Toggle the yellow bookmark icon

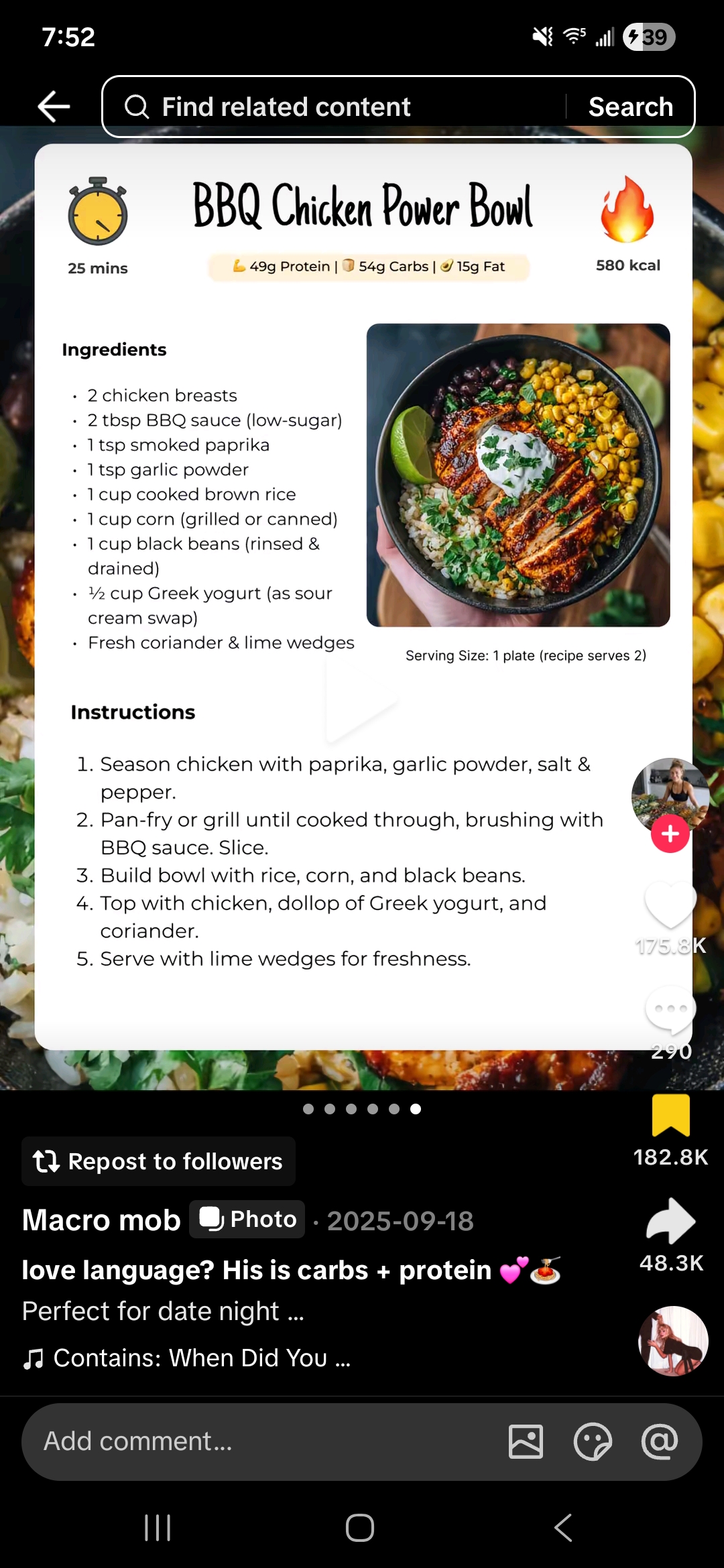click(x=670, y=1115)
